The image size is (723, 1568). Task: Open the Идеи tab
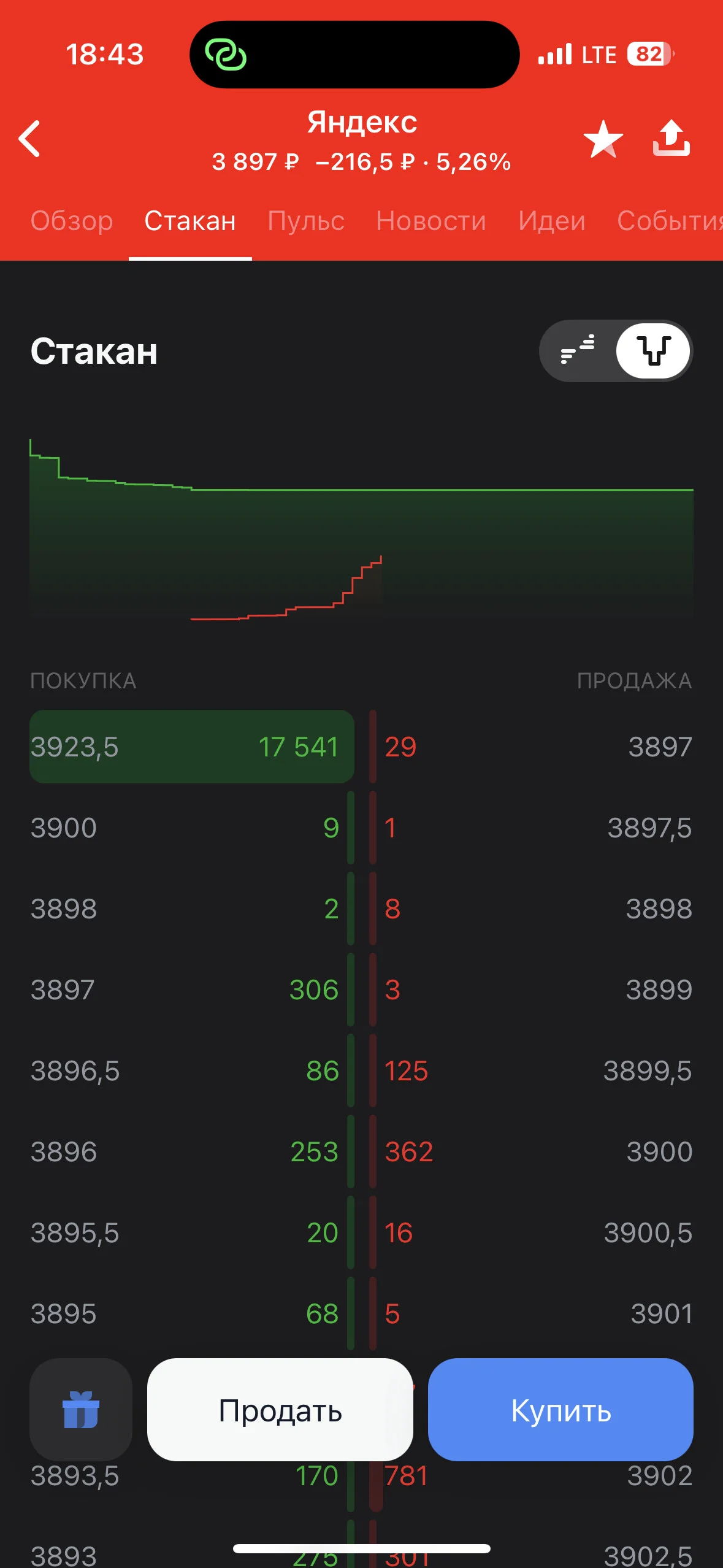tap(552, 221)
